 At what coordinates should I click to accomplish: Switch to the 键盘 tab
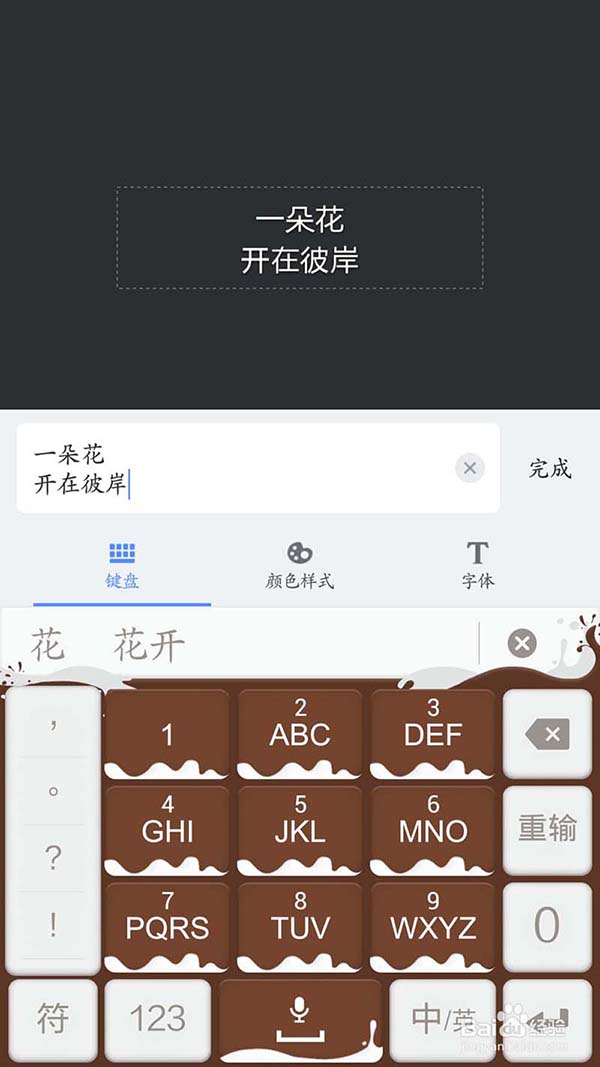(122, 565)
